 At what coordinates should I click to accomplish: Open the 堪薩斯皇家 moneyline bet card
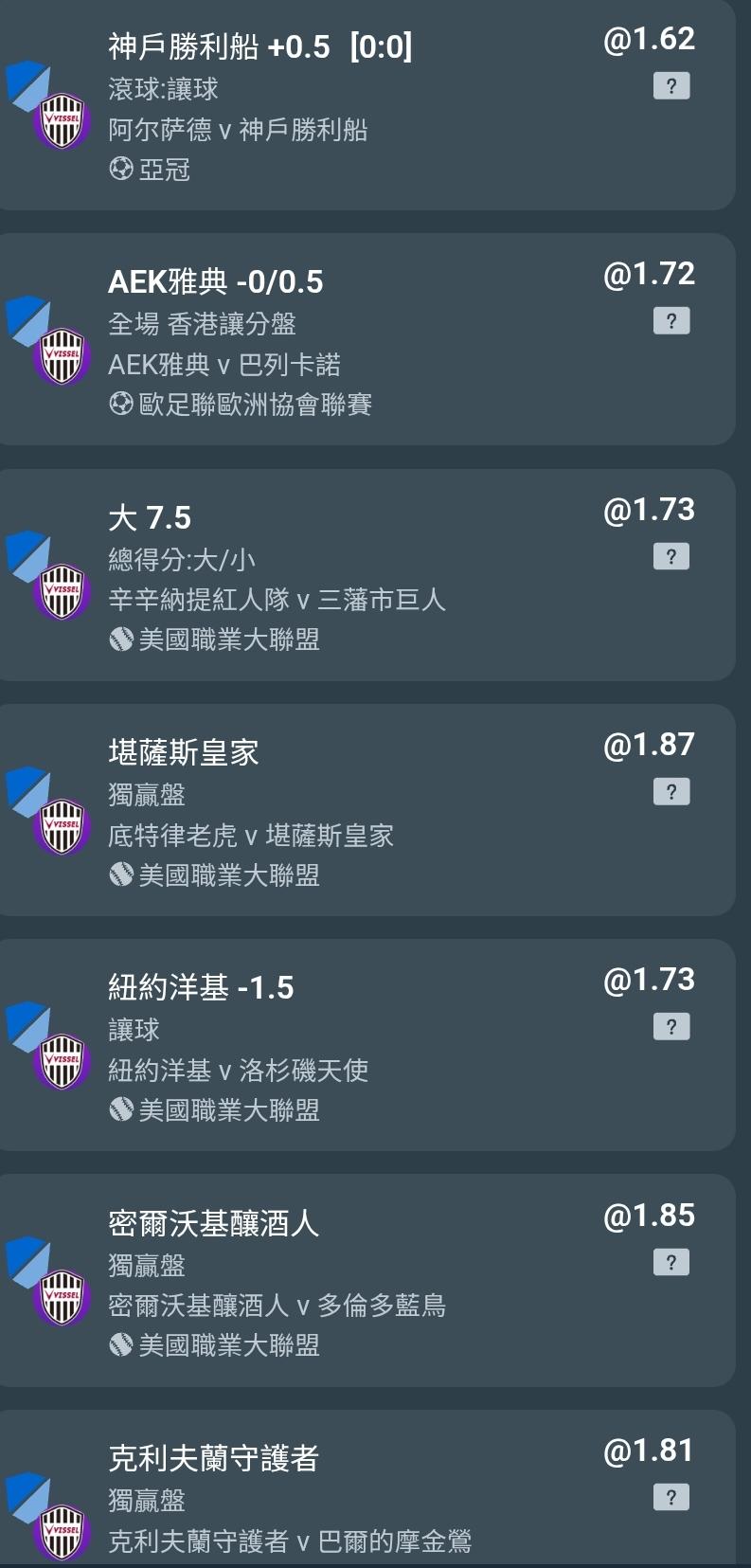[x=367, y=810]
